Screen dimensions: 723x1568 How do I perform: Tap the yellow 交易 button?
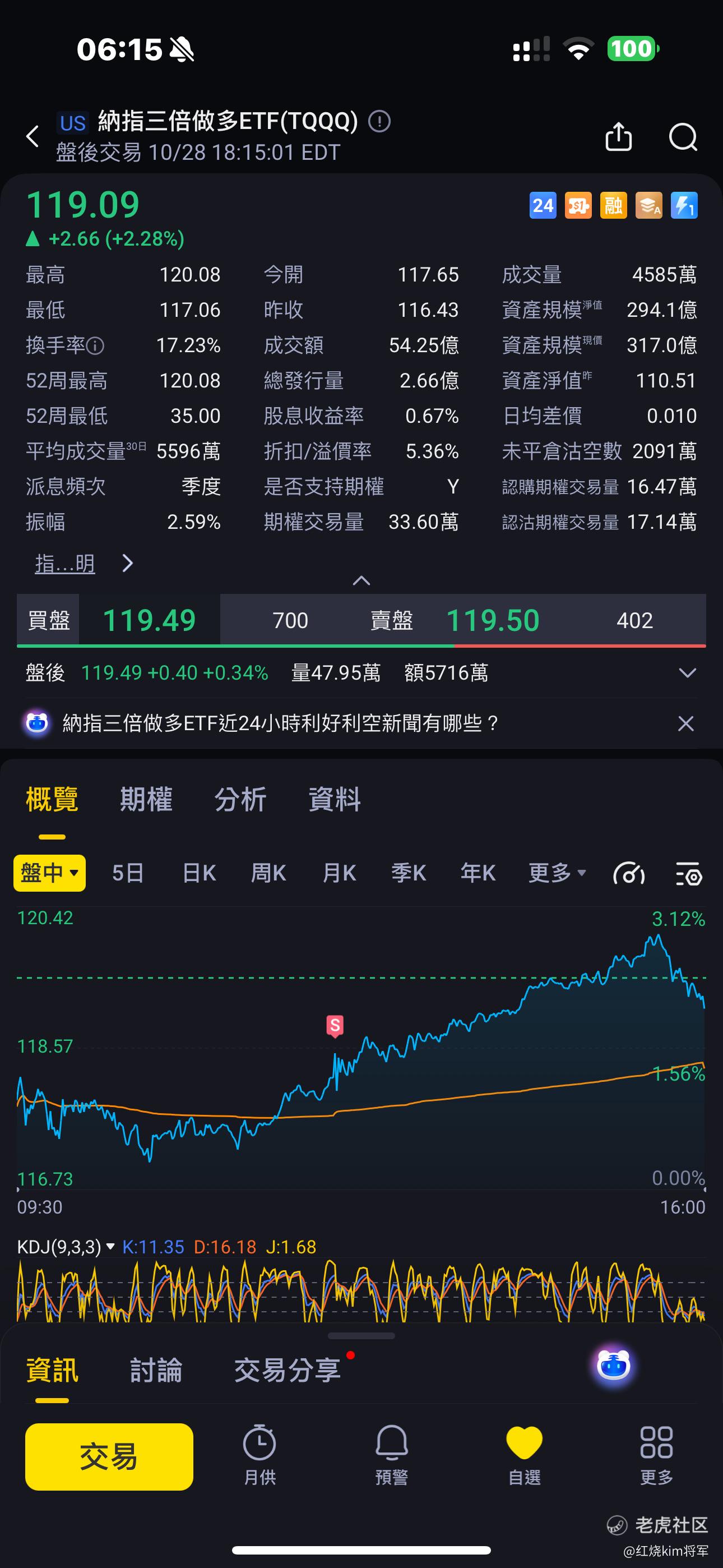[109, 1456]
